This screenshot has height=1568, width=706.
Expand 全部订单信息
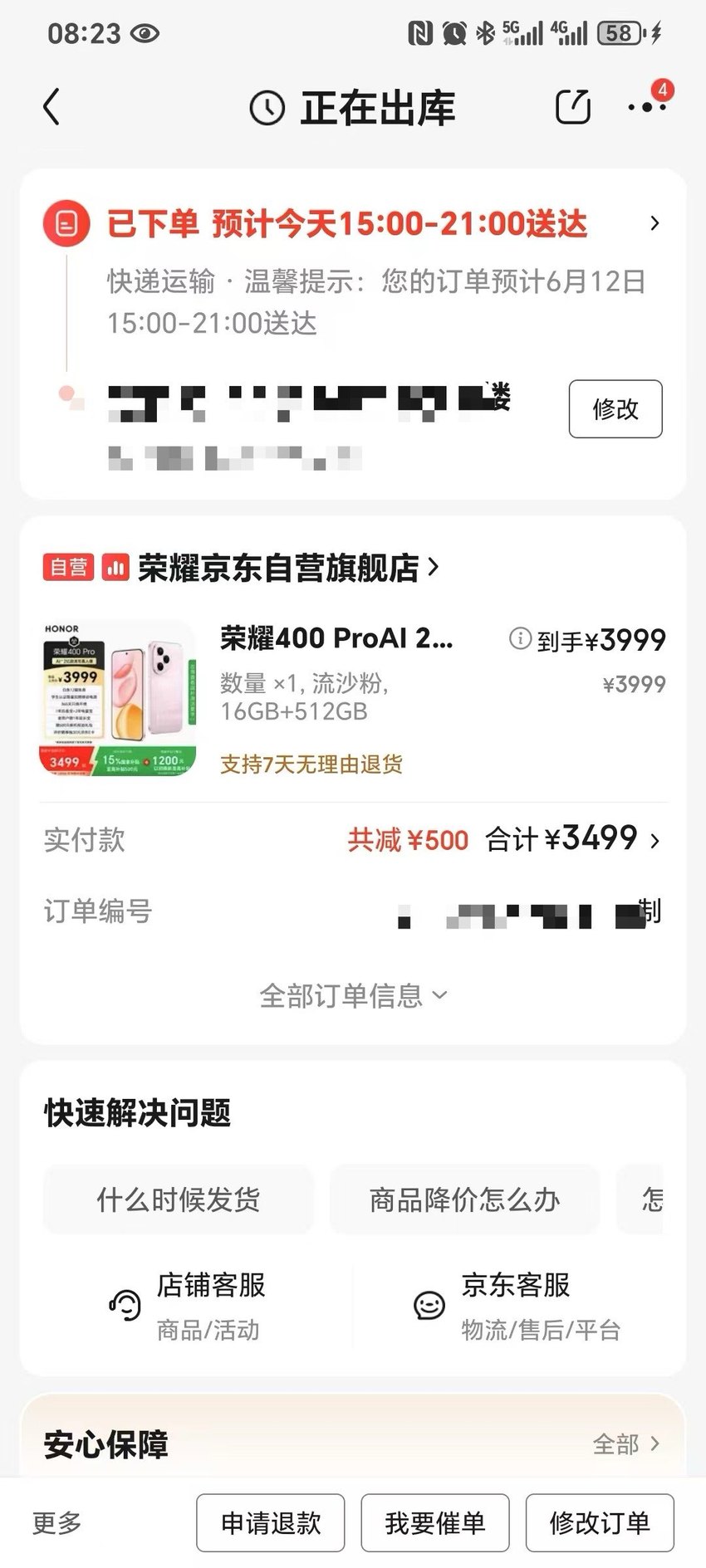point(353,995)
